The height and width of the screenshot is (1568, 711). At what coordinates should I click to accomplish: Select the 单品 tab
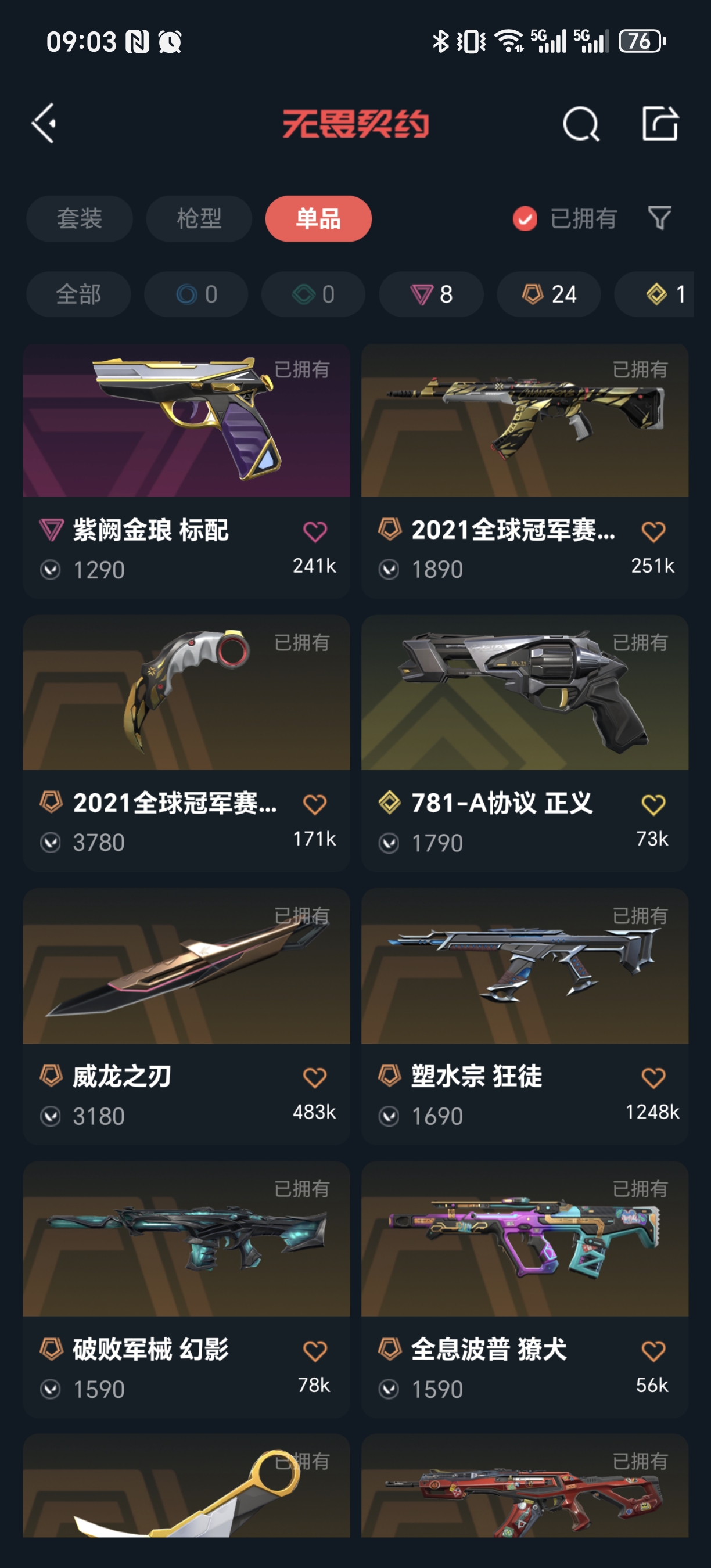tap(318, 218)
